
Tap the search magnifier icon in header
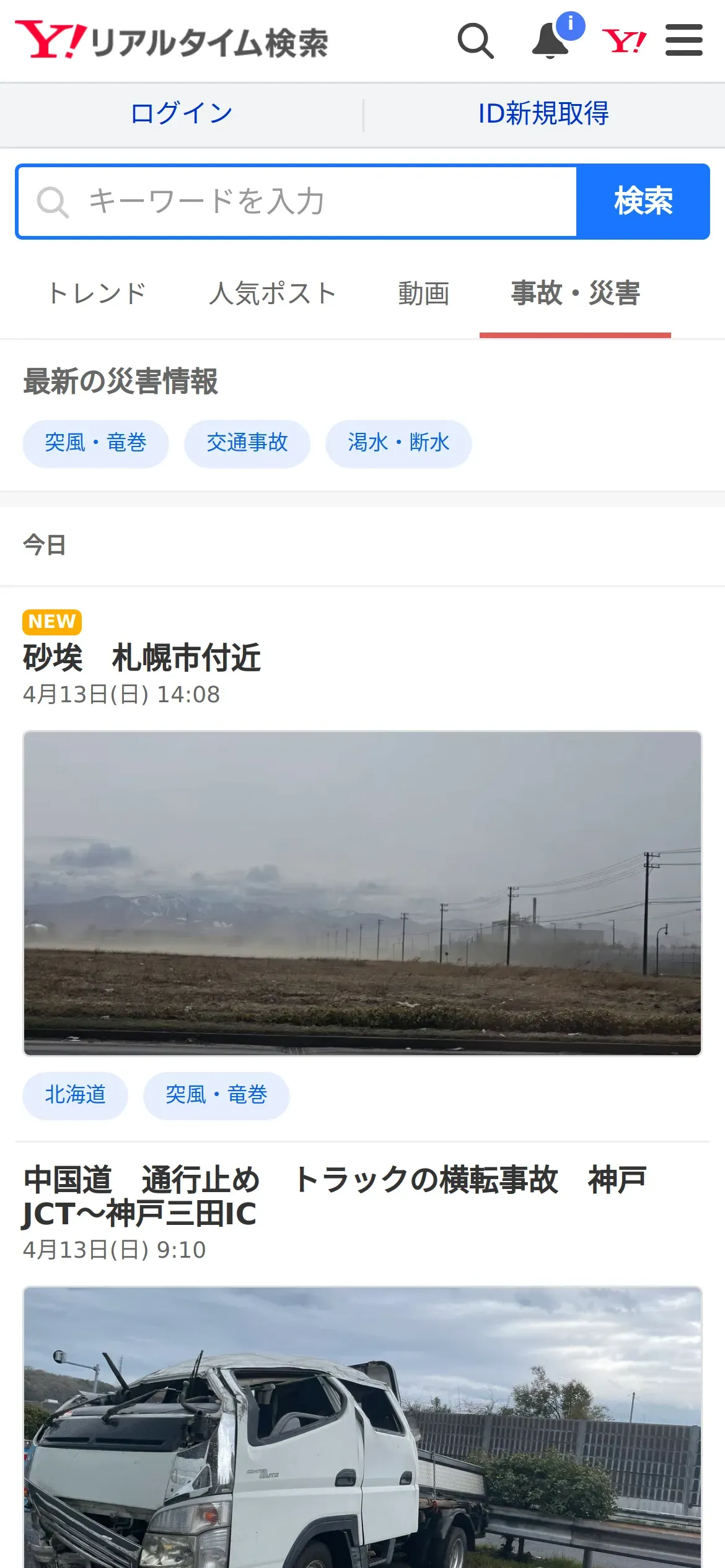[475, 41]
